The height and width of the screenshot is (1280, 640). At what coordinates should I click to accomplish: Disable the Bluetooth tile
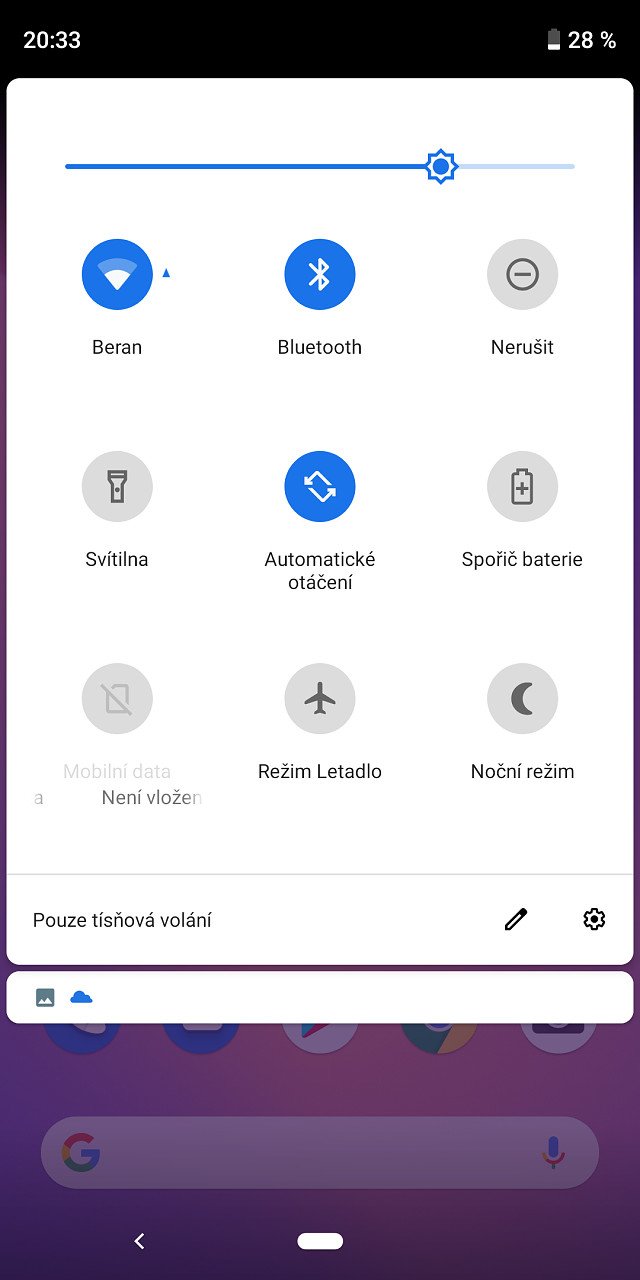pos(320,274)
